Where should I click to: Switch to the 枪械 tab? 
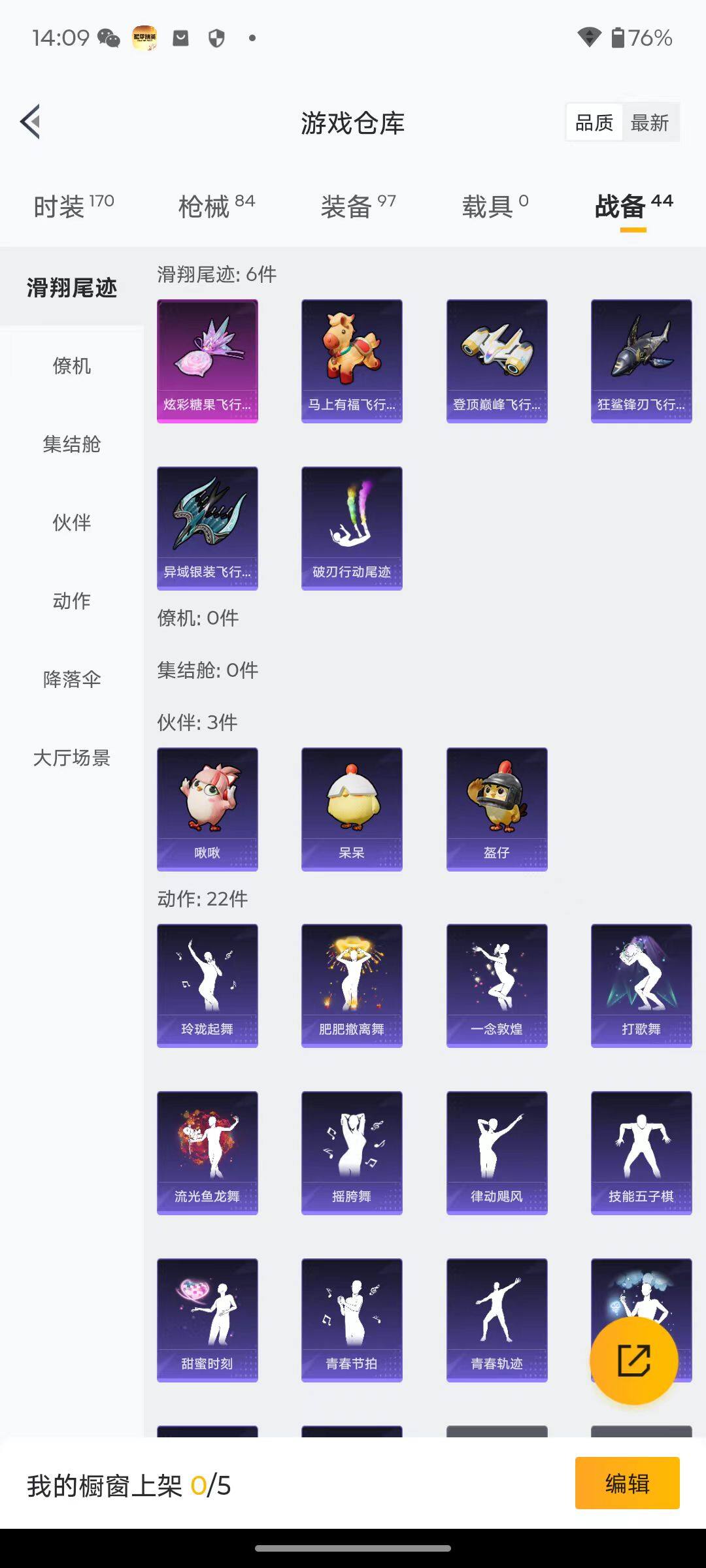[211, 204]
